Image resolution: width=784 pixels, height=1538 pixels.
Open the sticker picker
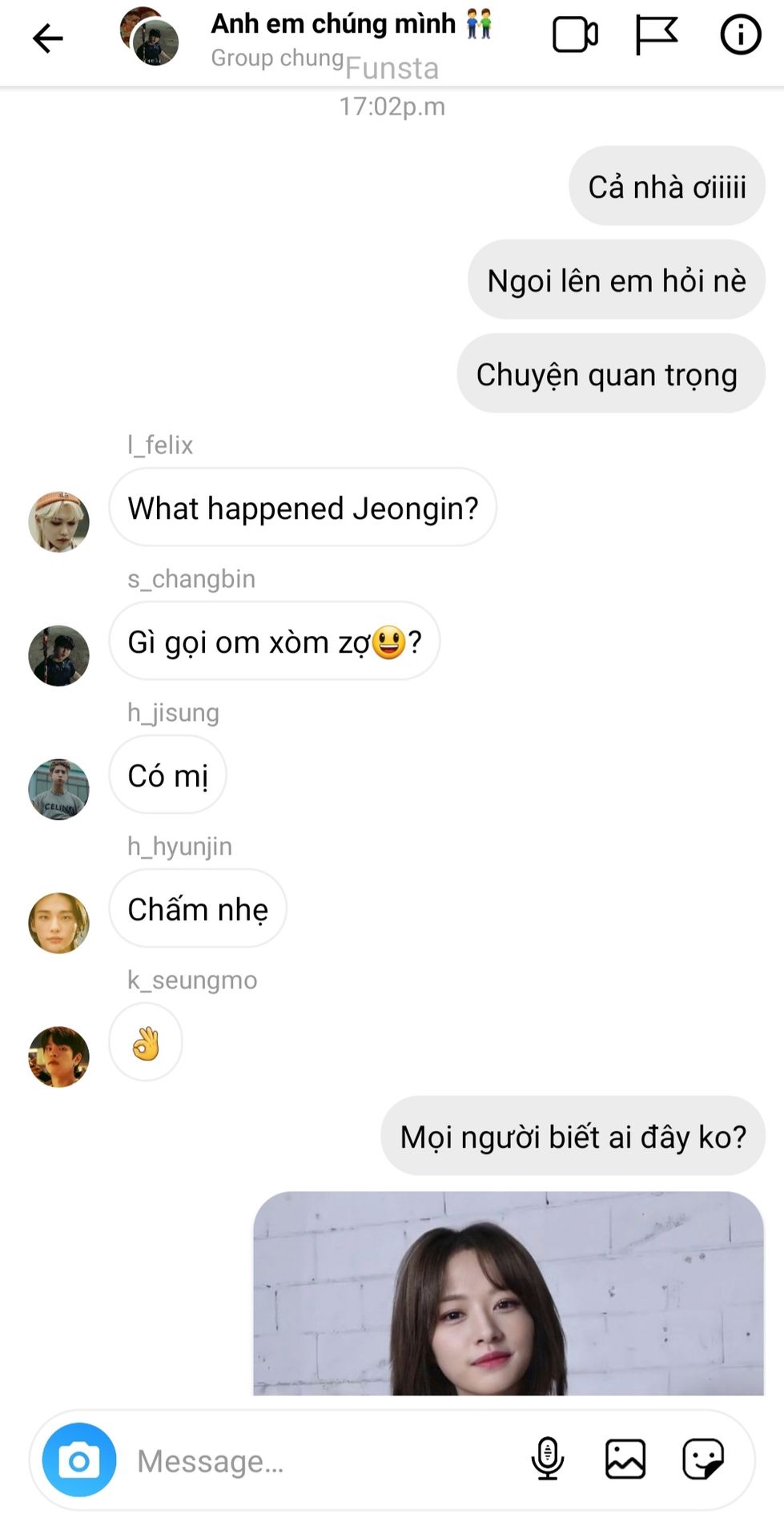[703, 1459]
